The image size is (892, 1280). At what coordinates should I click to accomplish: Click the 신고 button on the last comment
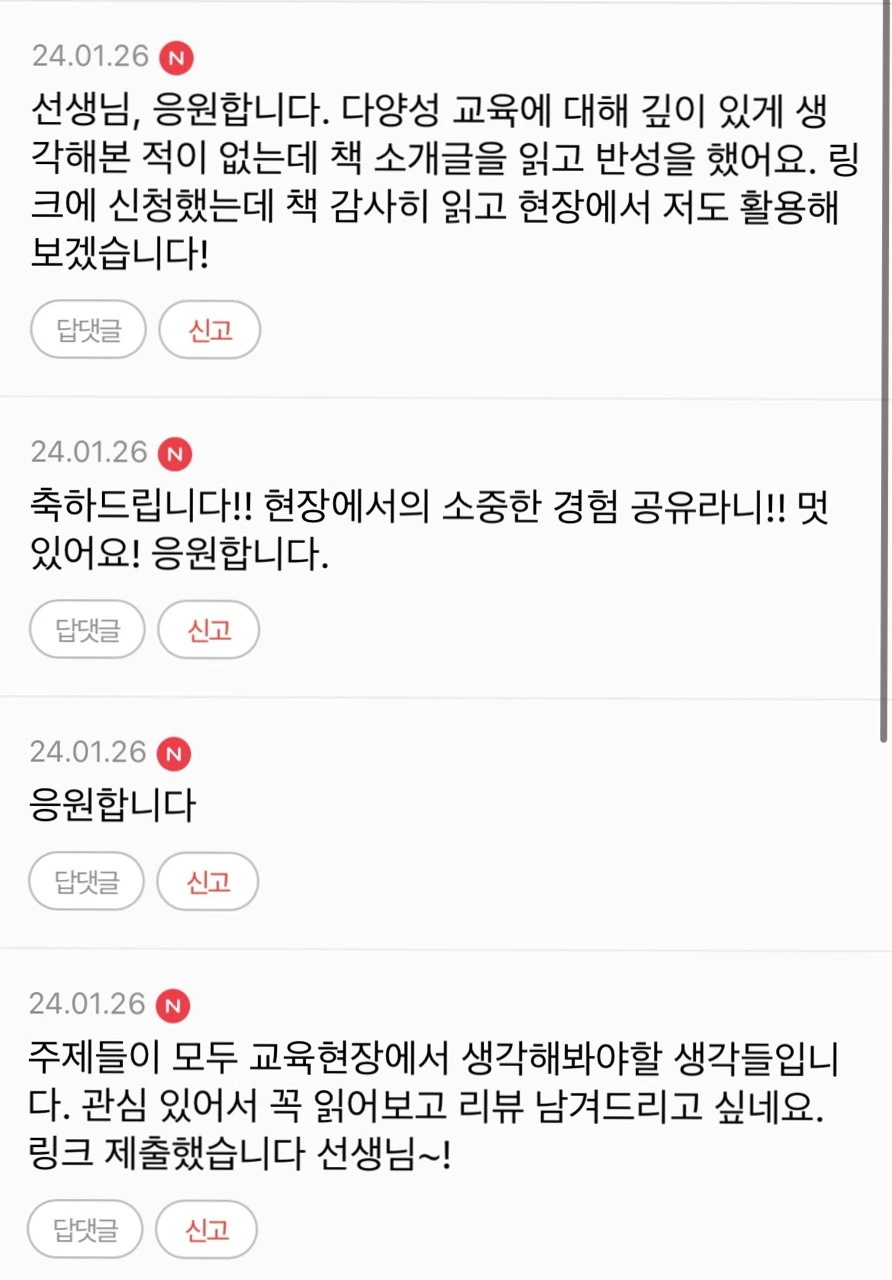(x=206, y=1229)
